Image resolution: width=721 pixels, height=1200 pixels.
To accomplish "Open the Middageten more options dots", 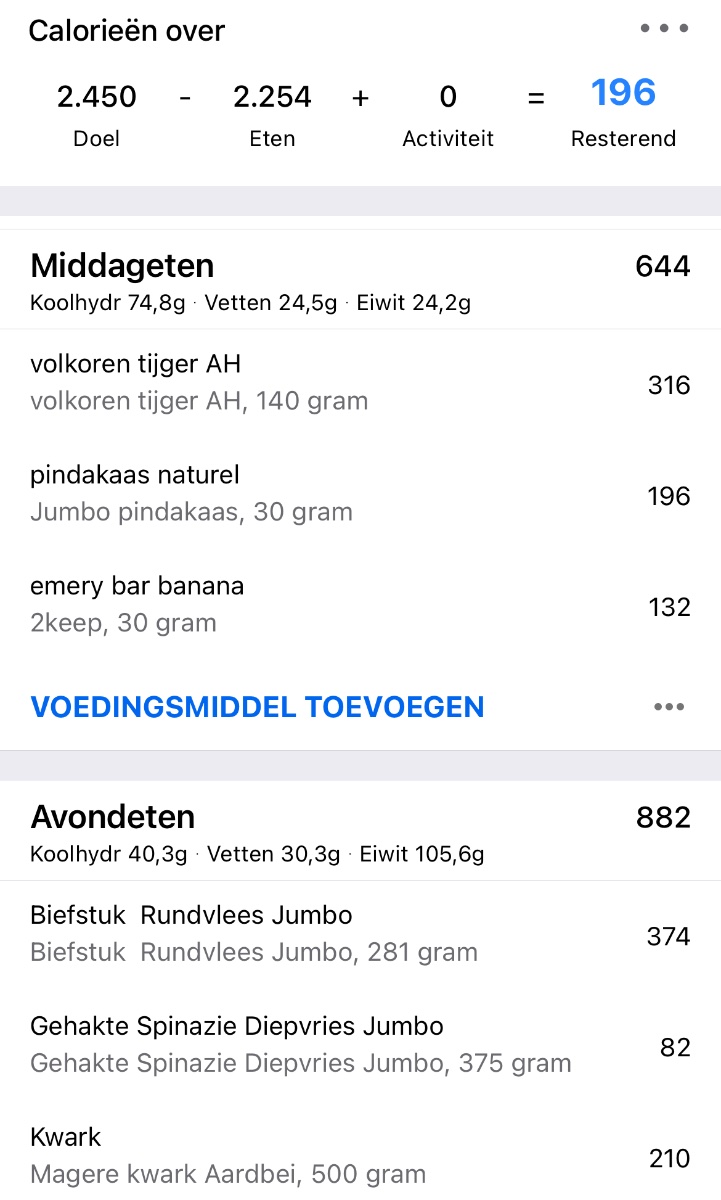I will tap(669, 708).
